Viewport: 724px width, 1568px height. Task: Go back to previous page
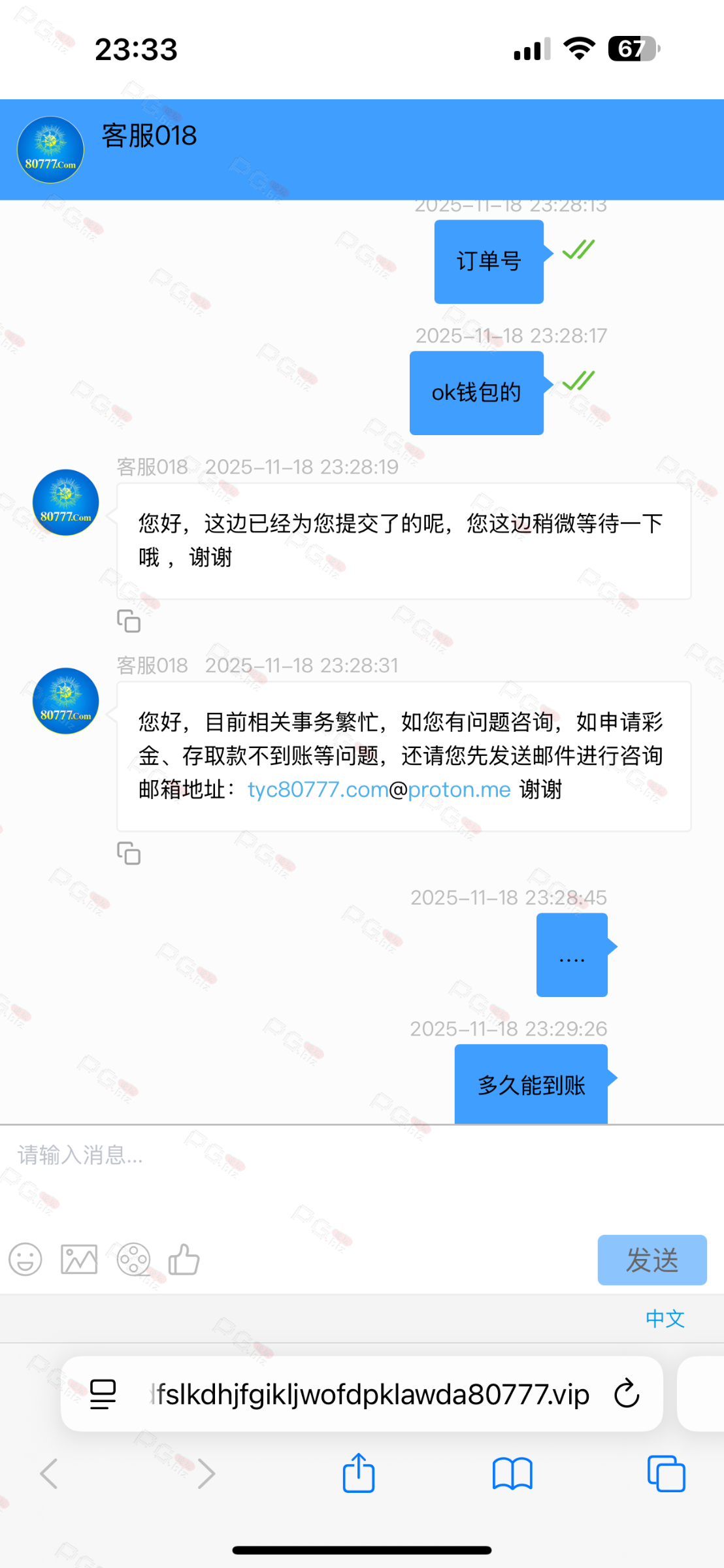pos(50,1474)
